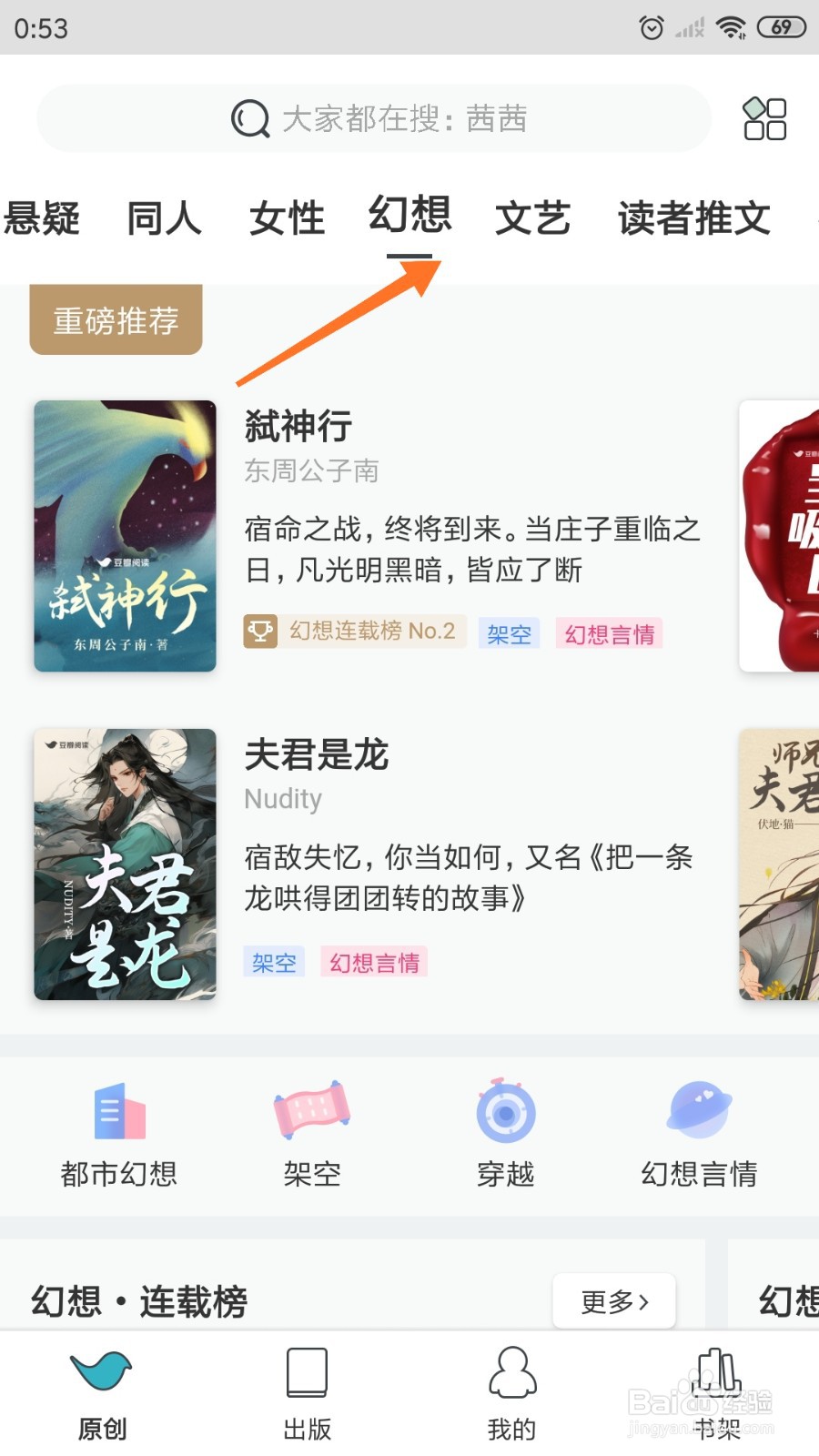This screenshot has width=819, height=1456.
Task: Select the 幻想言情 tag under 夫君是龙
Action: coord(374,962)
